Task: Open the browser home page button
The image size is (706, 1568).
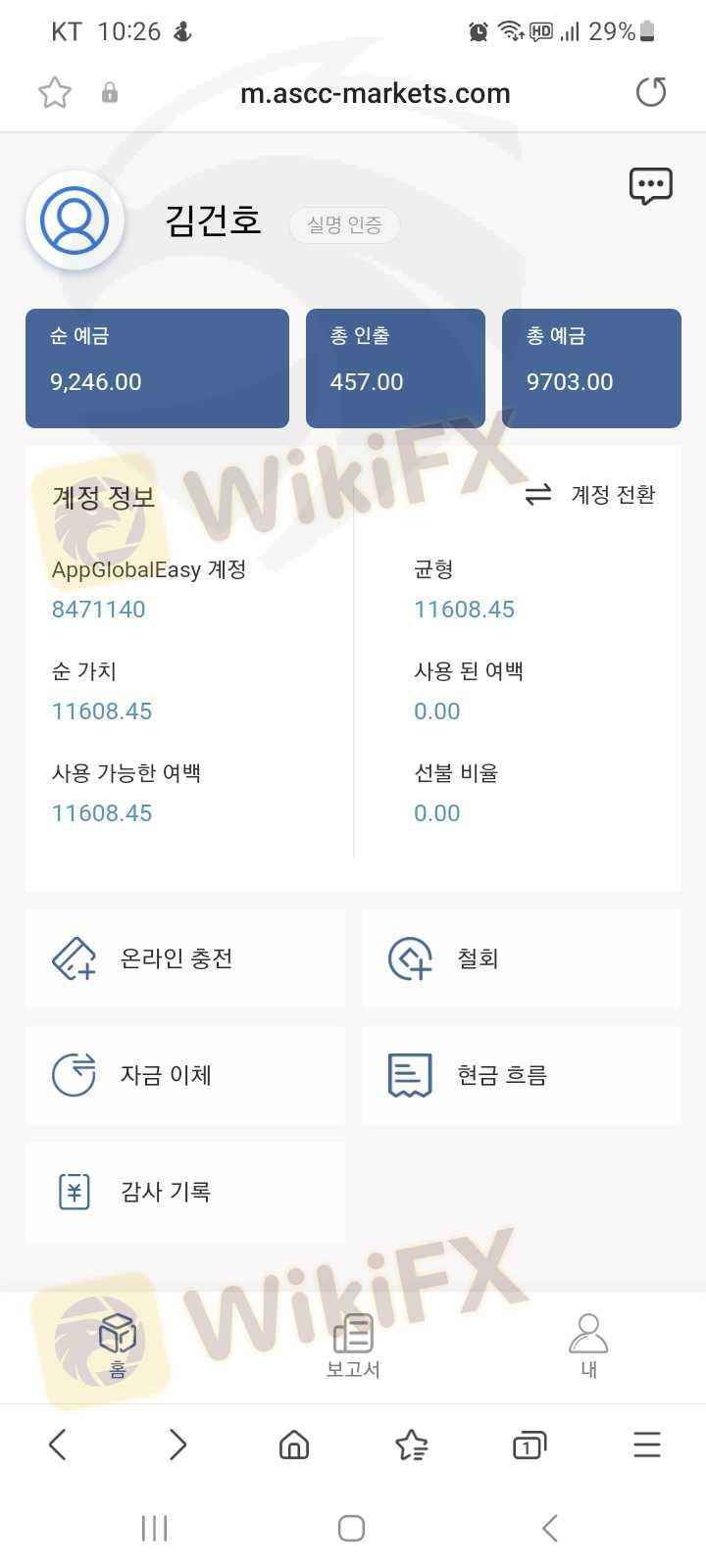Action: click(294, 1445)
